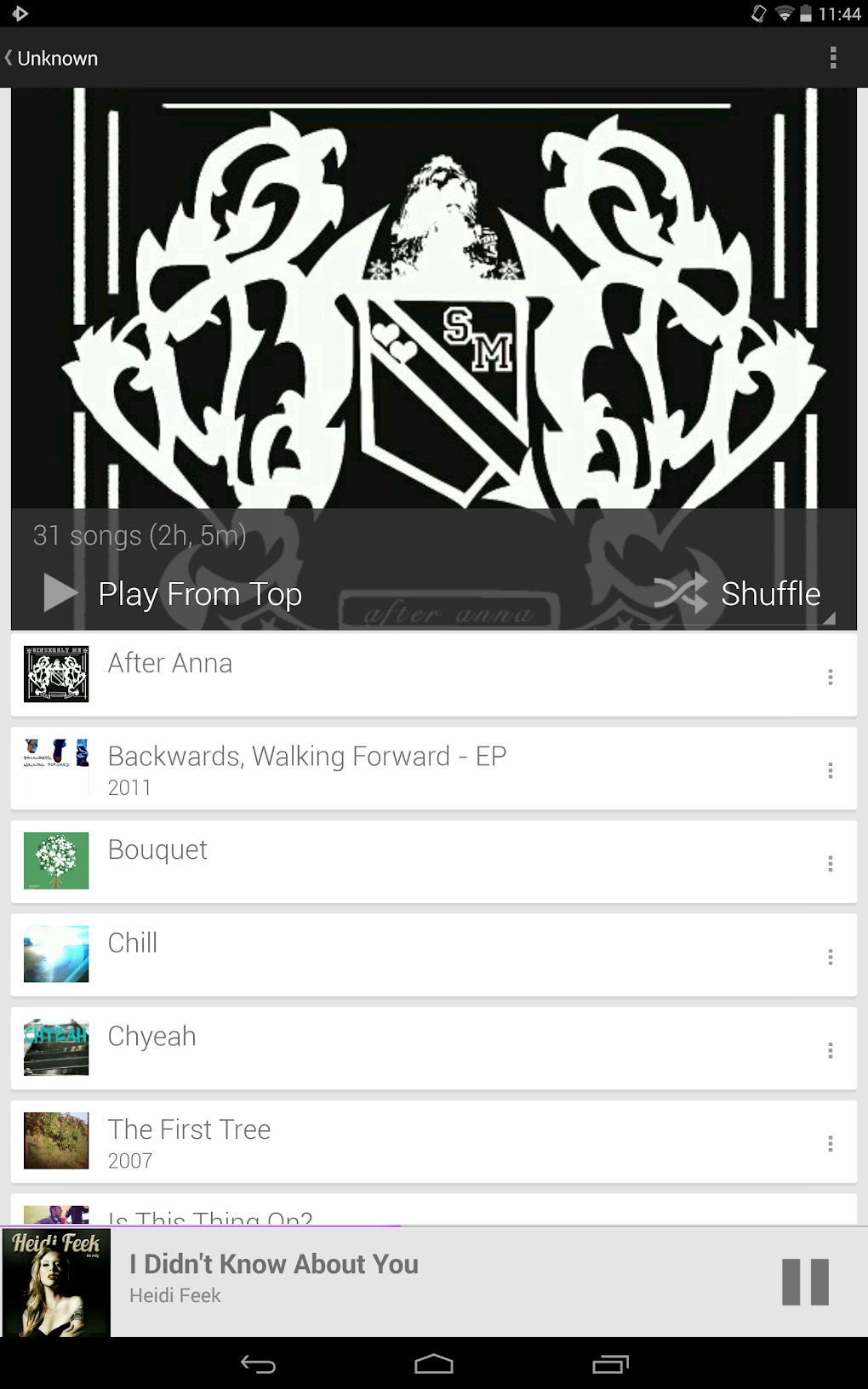Open Backwards, Walking Forward - EP album

340,768
